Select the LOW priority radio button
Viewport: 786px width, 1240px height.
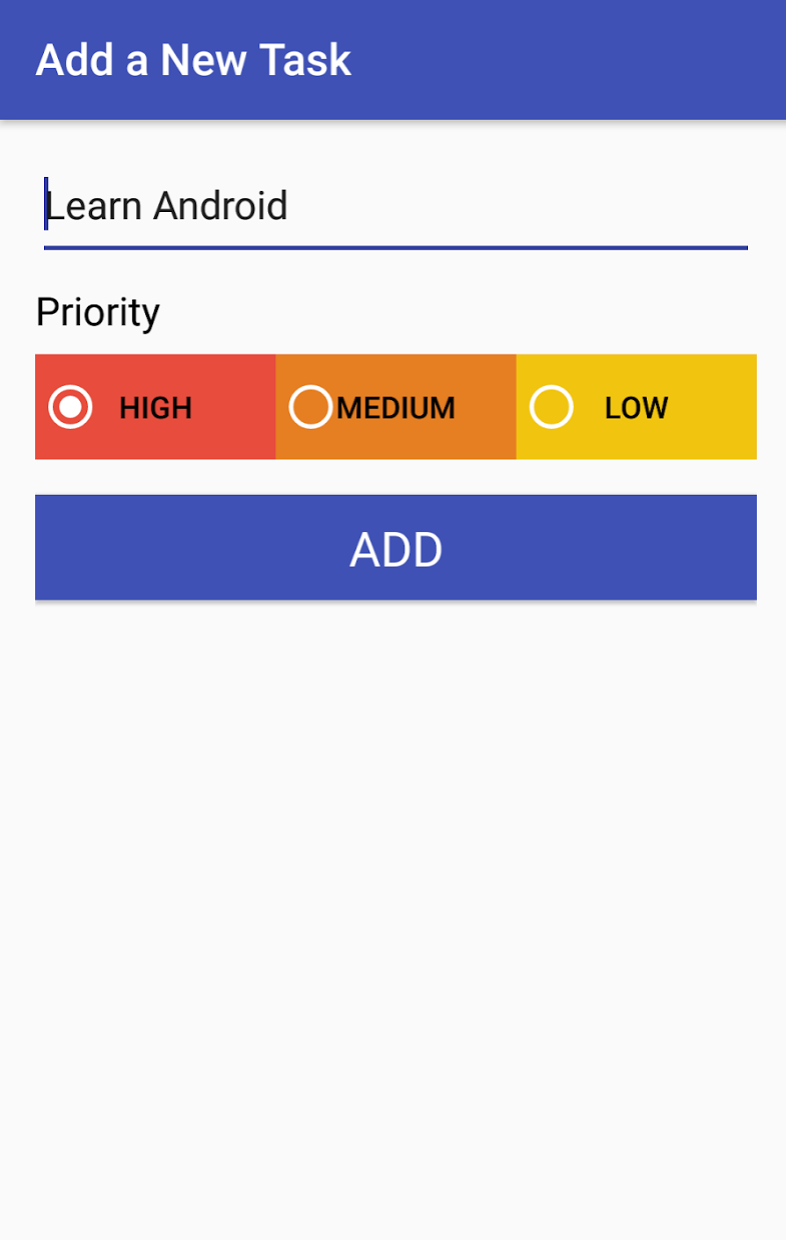[x=551, y=407]
